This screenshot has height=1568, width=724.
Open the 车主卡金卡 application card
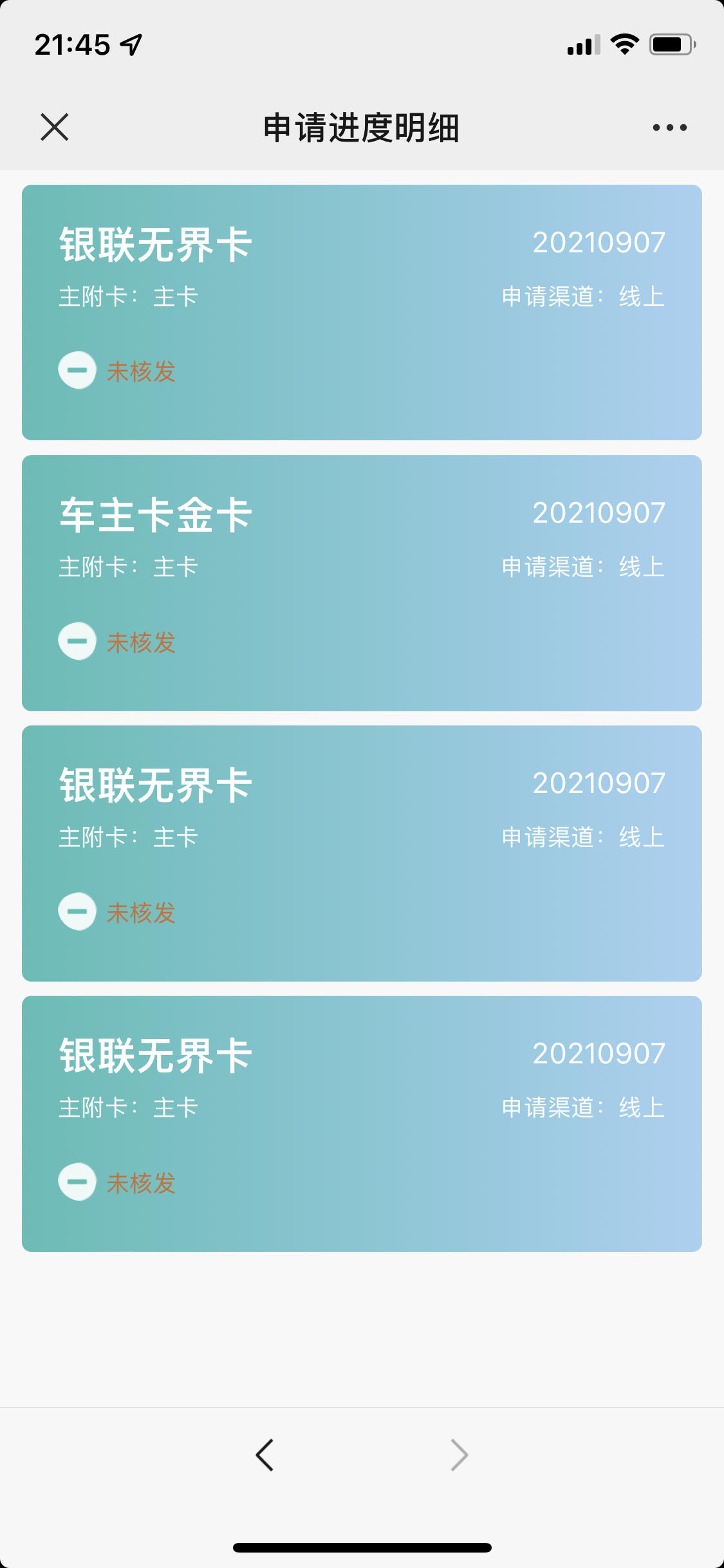pyautogui.click(x=362, y=583)
